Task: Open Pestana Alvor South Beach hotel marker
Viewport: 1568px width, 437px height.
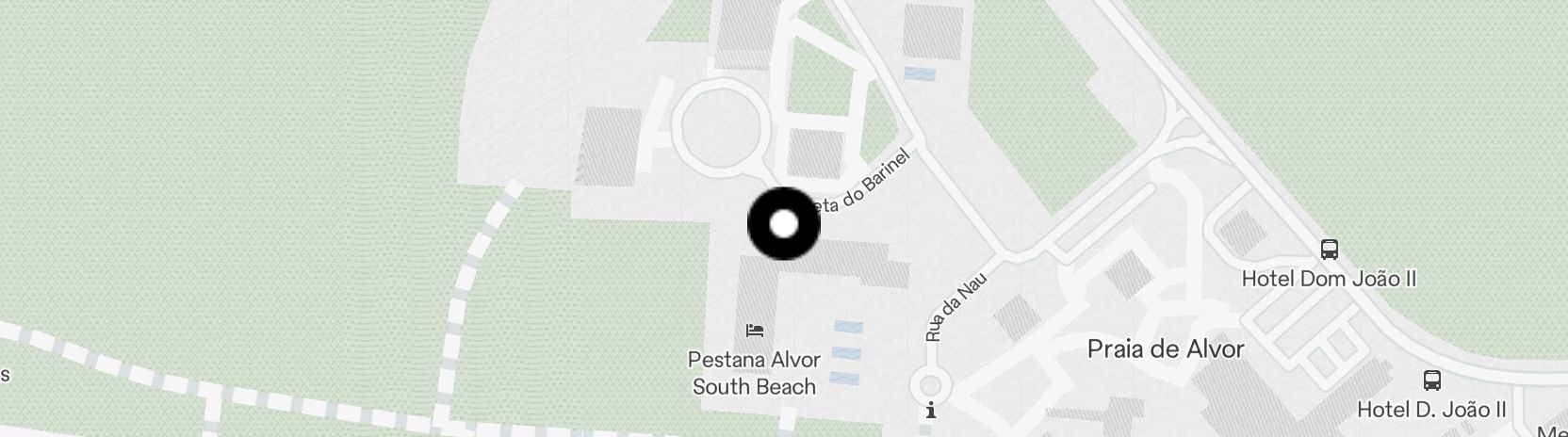Action: point(755,331)
